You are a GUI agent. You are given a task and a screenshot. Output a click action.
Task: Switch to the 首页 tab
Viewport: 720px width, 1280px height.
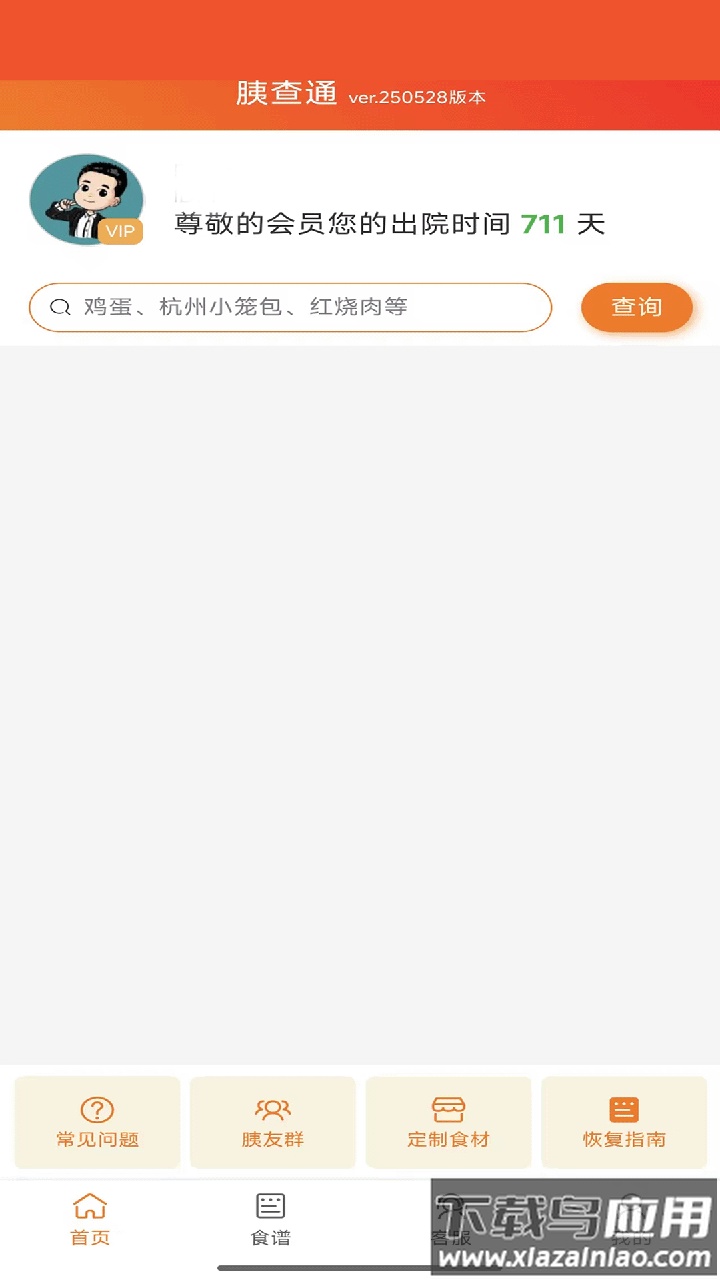tap(89, 1218)
